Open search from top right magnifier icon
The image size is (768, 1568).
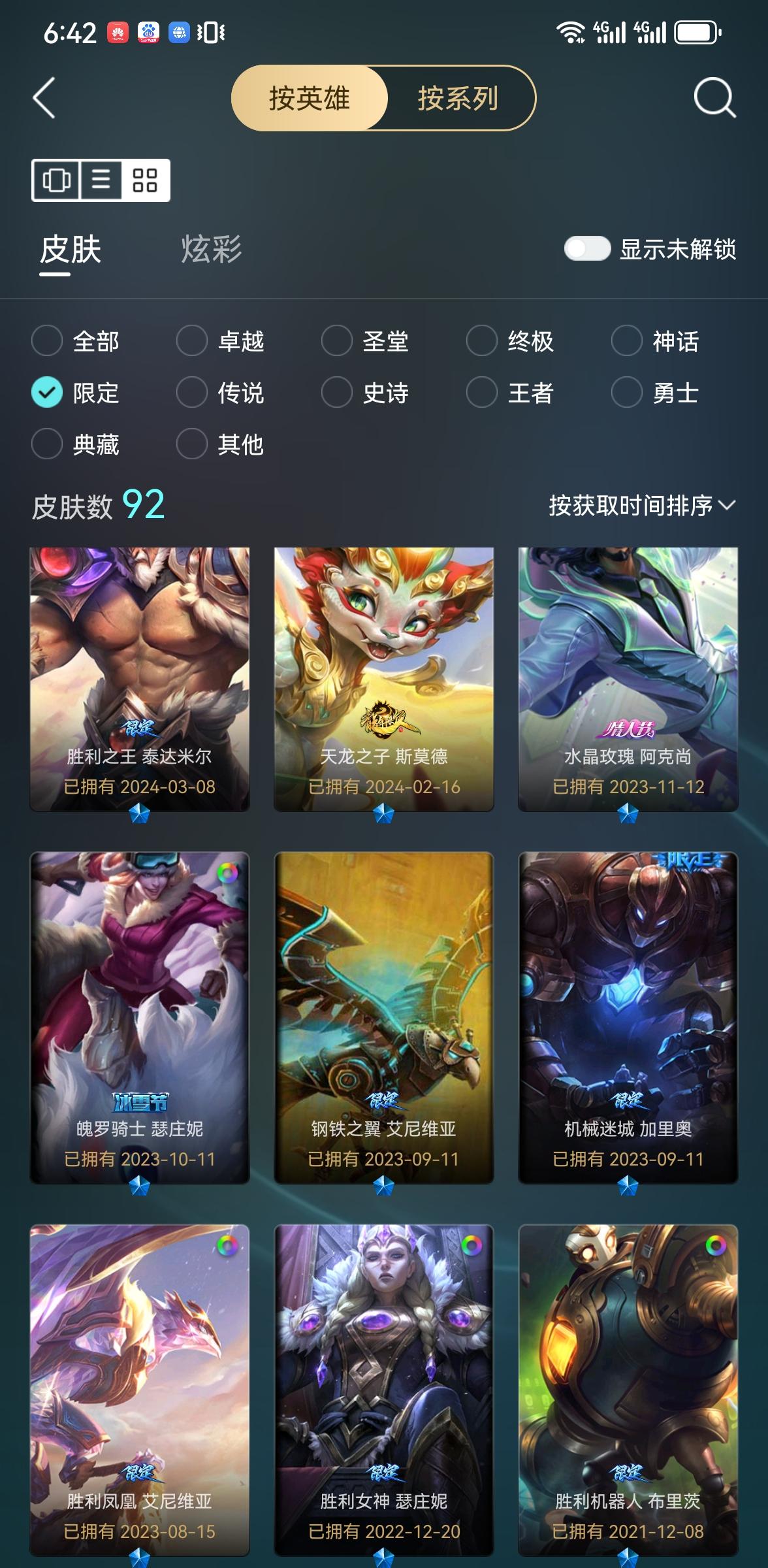(x=715, y=99)
